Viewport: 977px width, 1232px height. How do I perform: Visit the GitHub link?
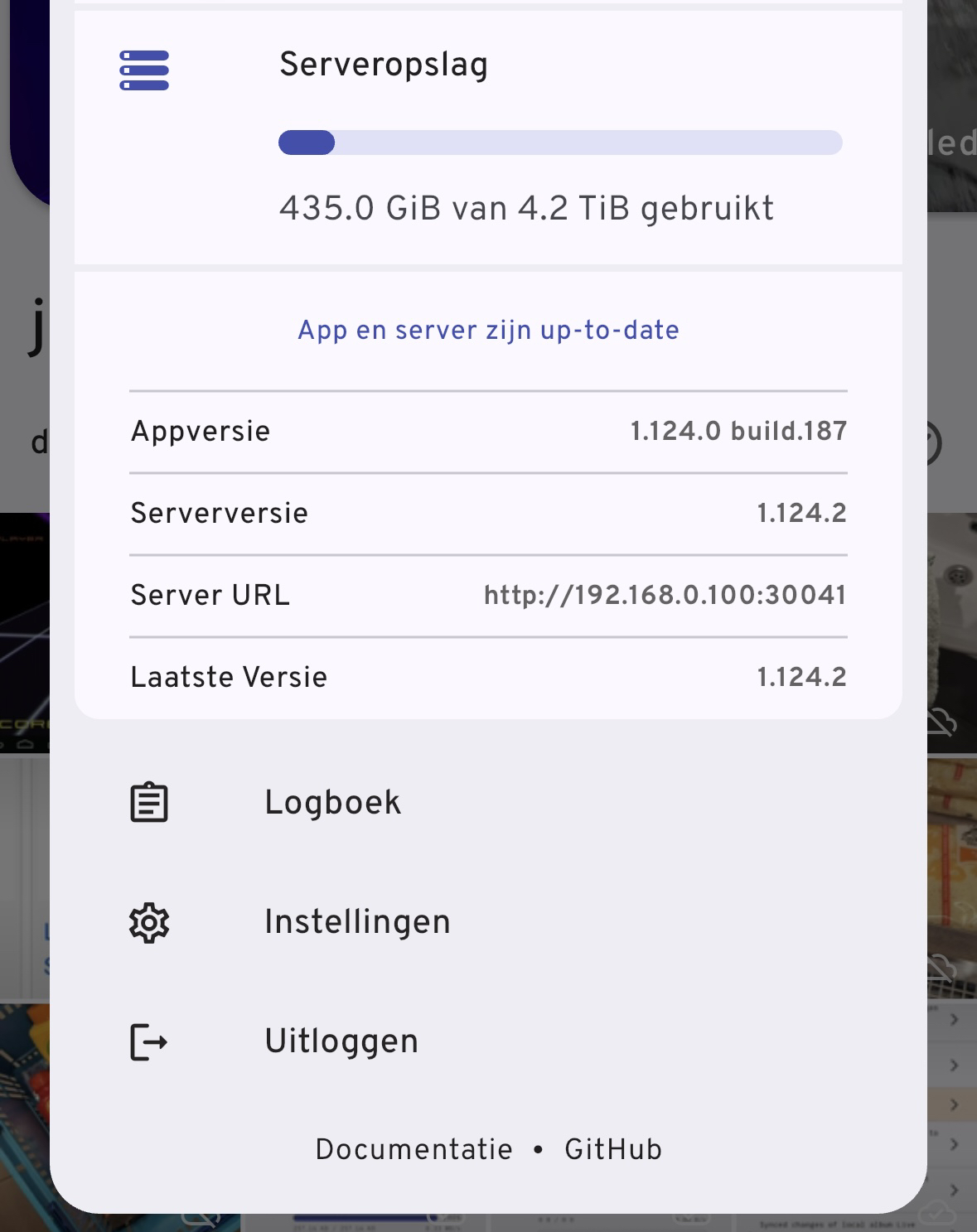613,1149
